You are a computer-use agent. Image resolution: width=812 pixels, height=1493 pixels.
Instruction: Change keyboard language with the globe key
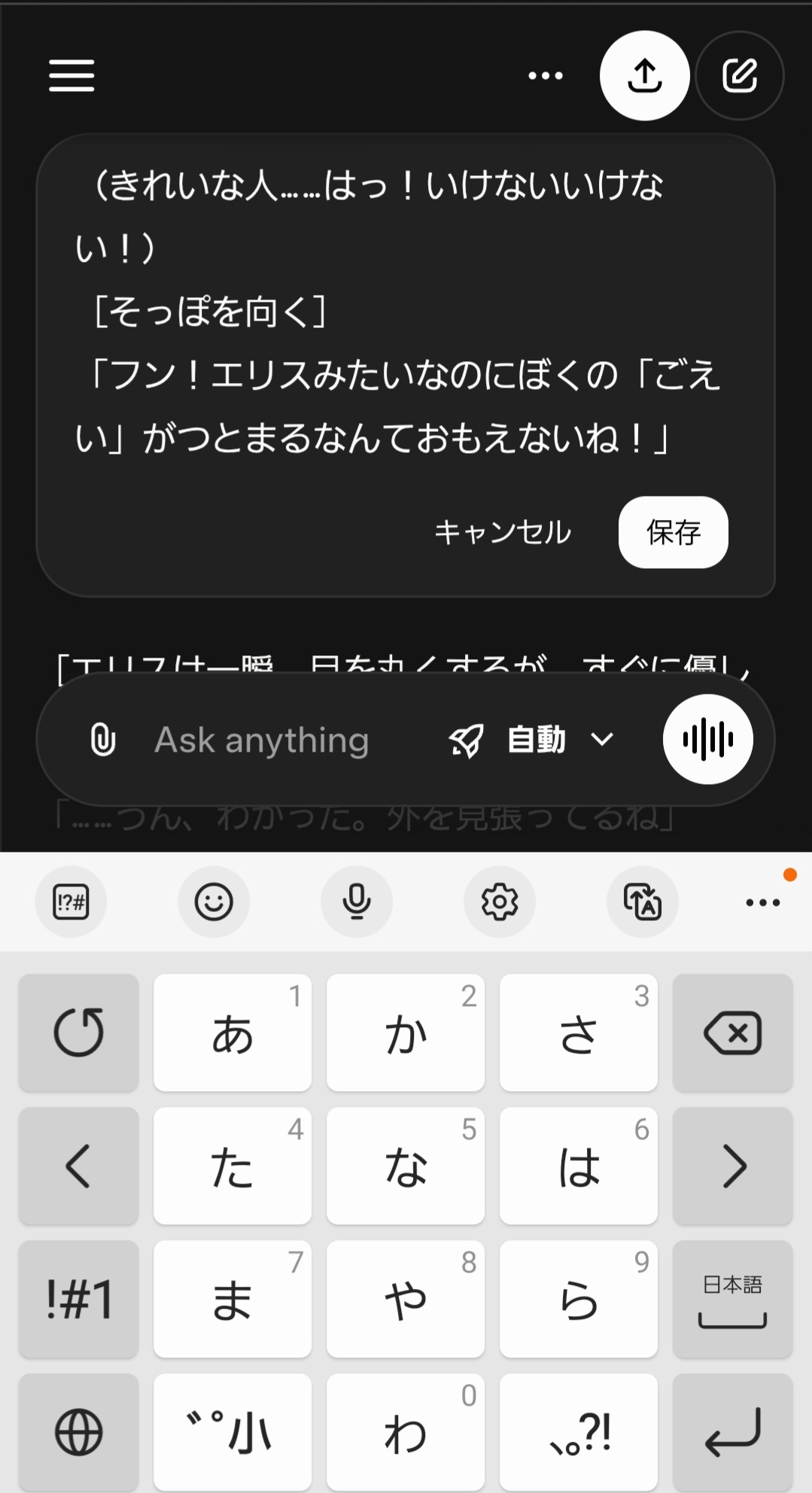[x=79, y=1431]
